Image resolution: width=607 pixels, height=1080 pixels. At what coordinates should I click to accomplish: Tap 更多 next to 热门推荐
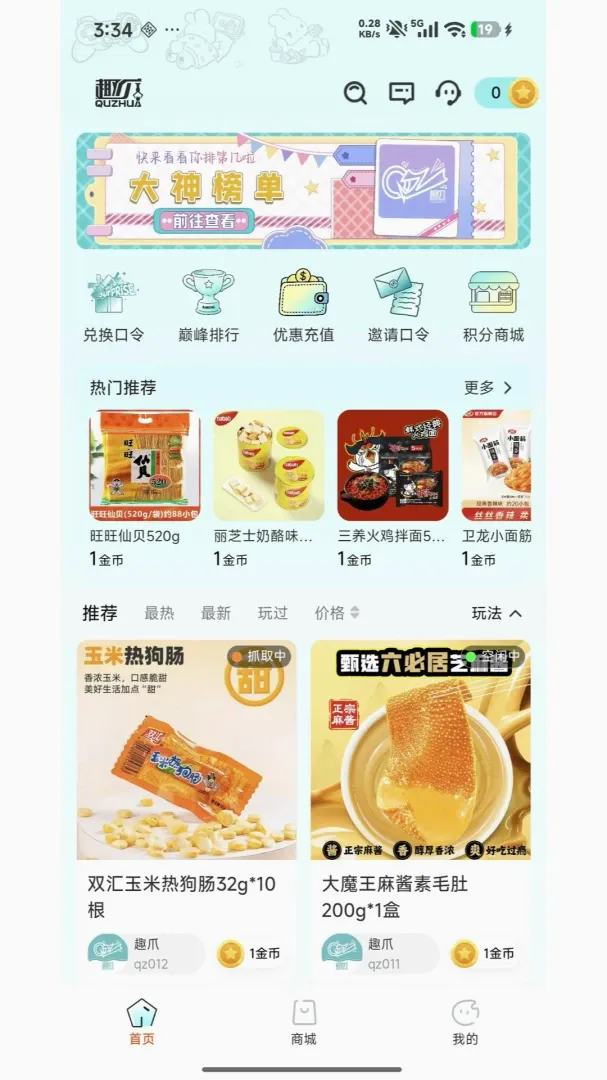488,388
